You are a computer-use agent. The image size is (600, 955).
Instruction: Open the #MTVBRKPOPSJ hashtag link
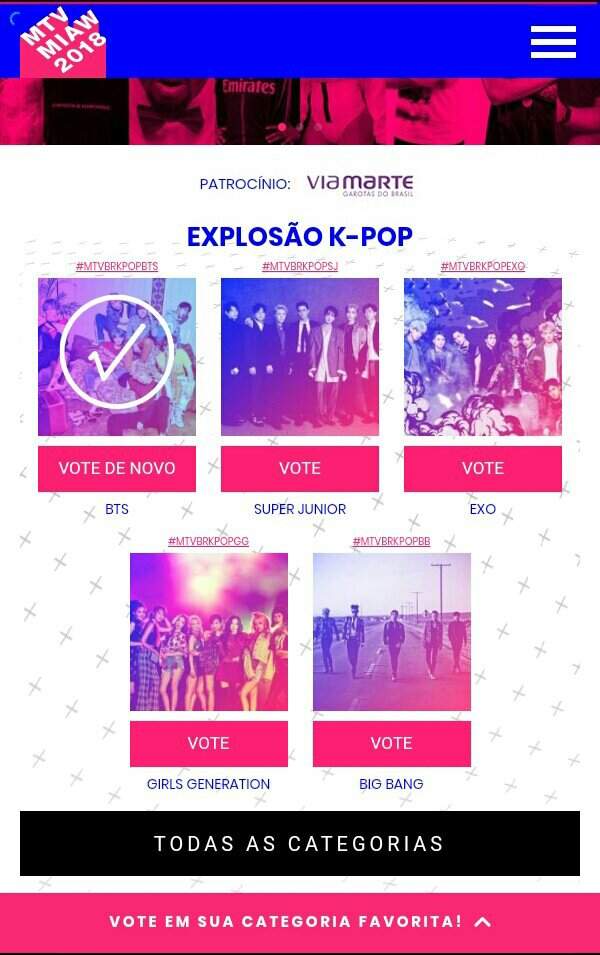click(x=300, y=266)
